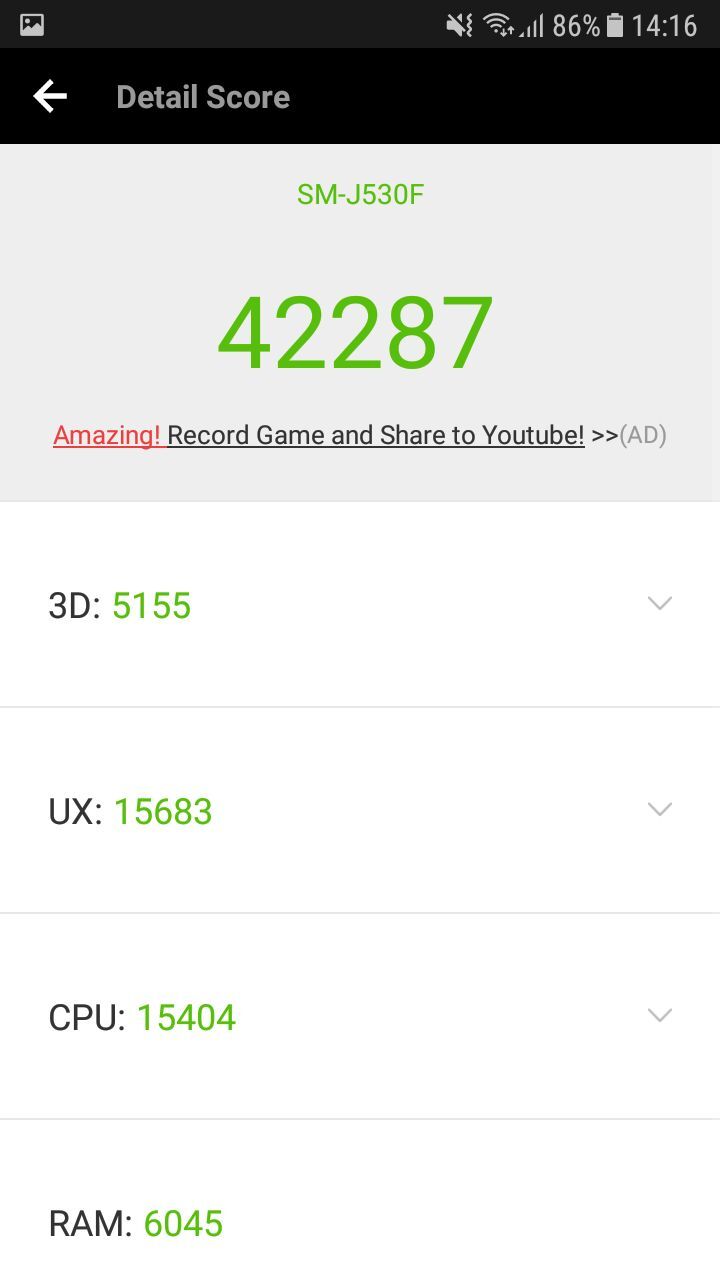Go back from Detail Score
The image size is (720, 1280).
tap(50, 96)
